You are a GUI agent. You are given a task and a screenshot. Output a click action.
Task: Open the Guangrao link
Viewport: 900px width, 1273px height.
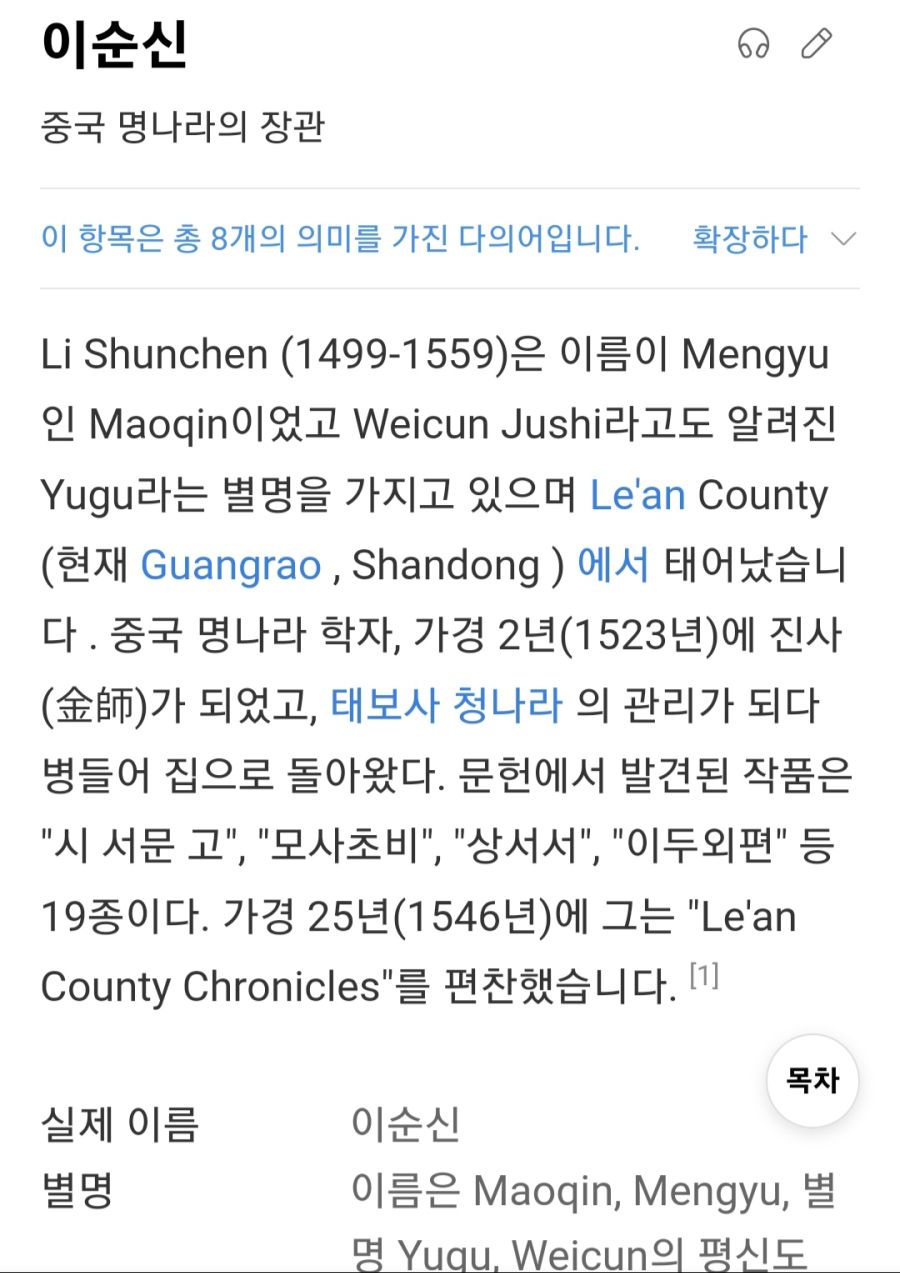pos(231,566)
